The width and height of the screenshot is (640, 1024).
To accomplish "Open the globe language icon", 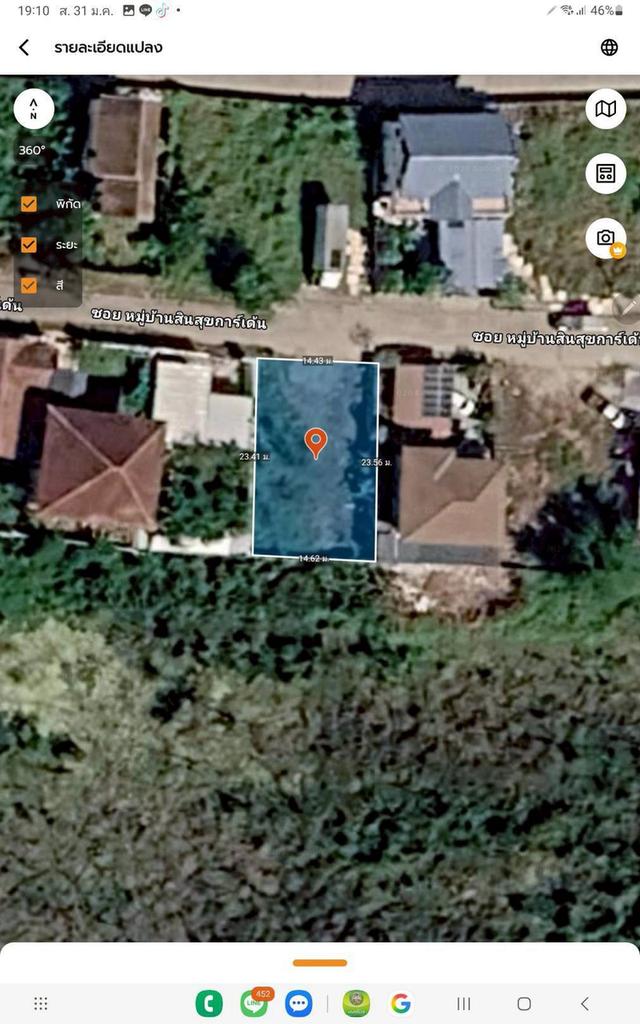I will pos(609,48).
